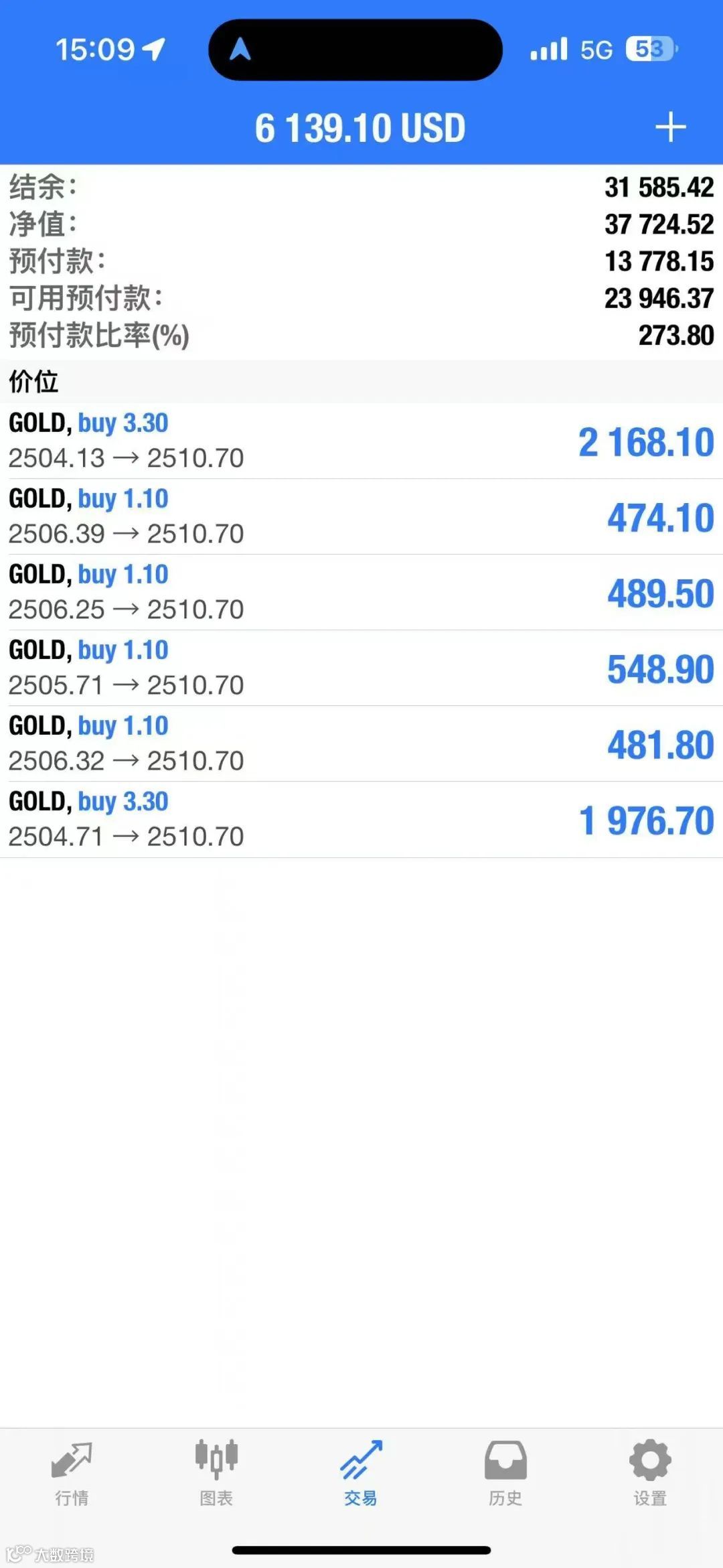Add a new order with plus icon

(670, 127)
